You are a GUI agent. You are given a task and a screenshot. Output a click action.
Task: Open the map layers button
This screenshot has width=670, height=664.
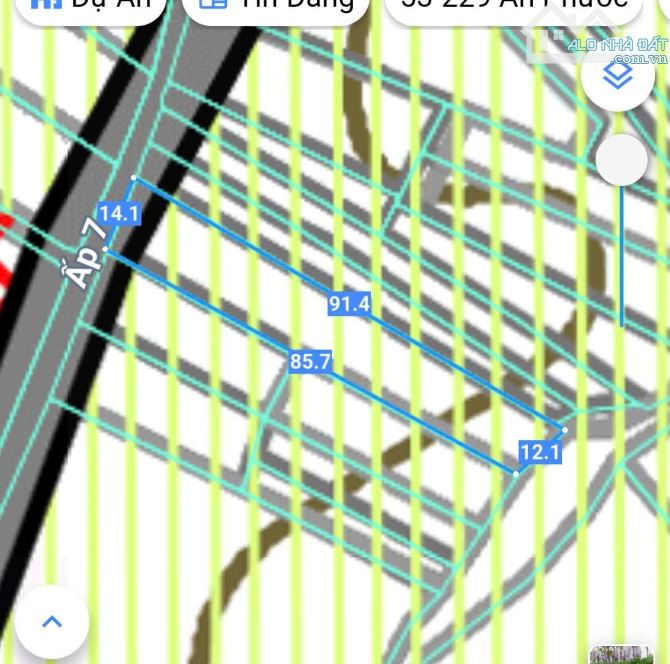tap(618, 75)
